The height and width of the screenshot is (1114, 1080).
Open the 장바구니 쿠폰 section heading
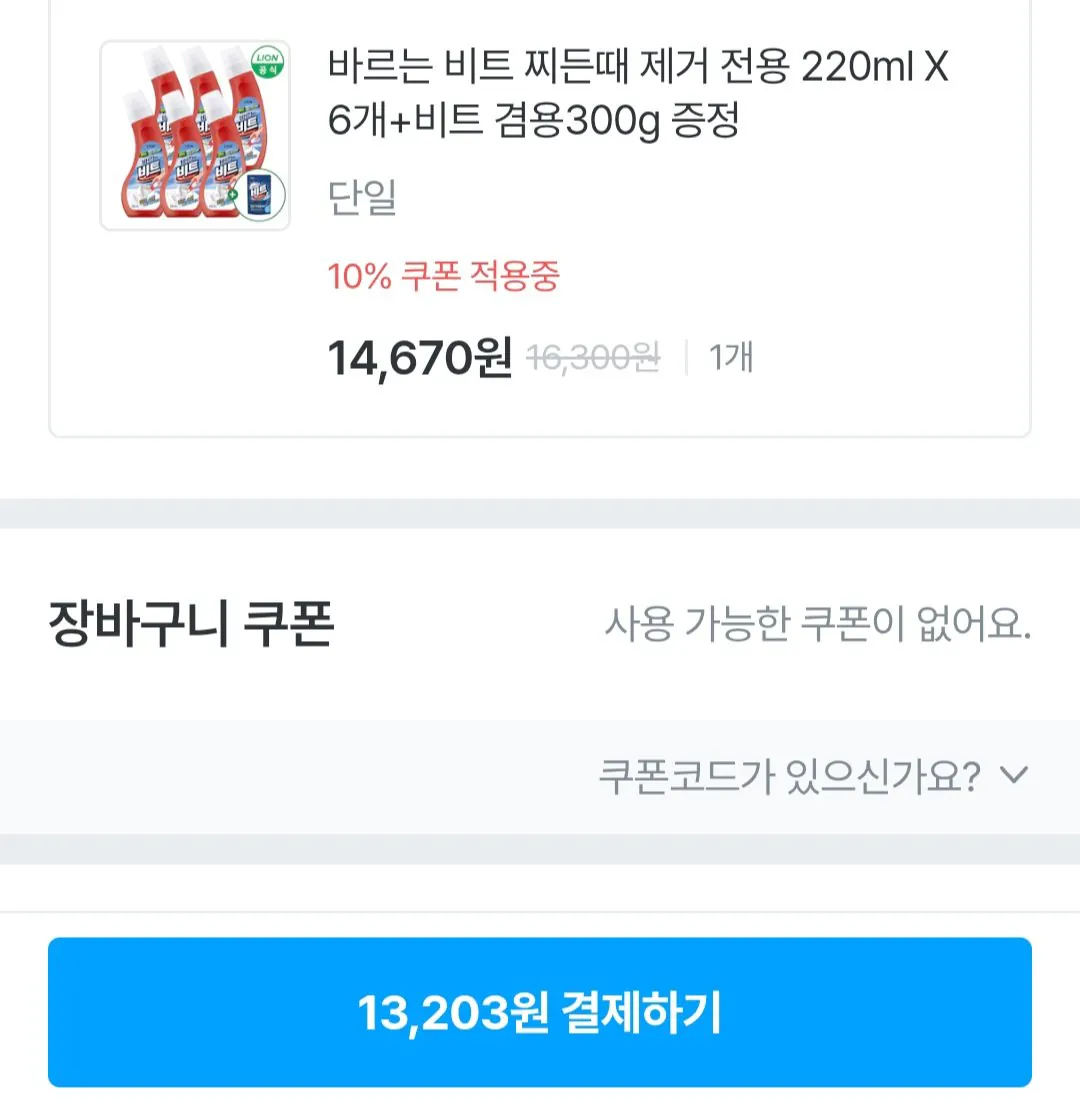[x=196, y=620]
